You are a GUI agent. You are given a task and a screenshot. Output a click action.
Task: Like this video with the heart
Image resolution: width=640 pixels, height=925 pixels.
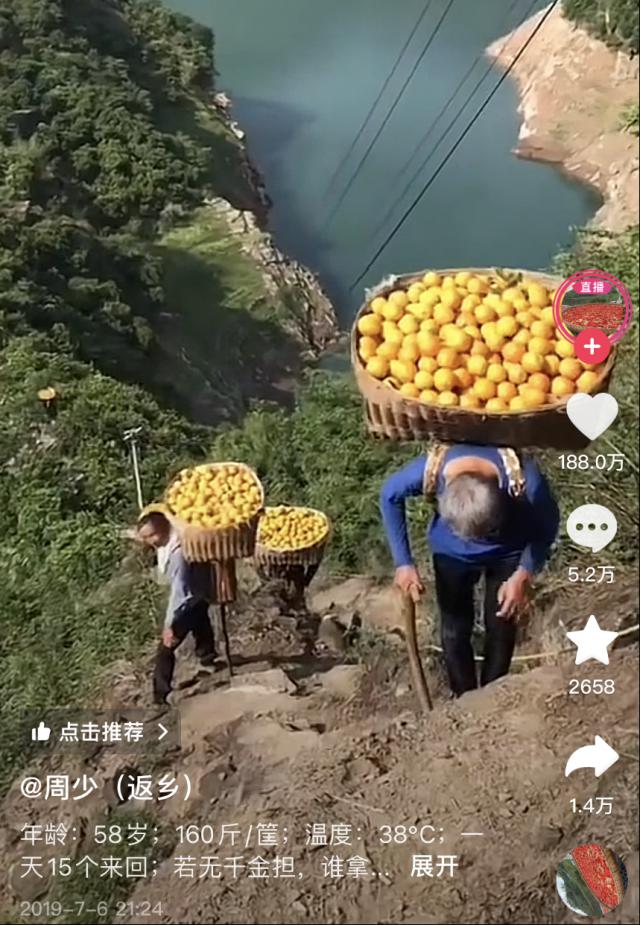(592, 416)
